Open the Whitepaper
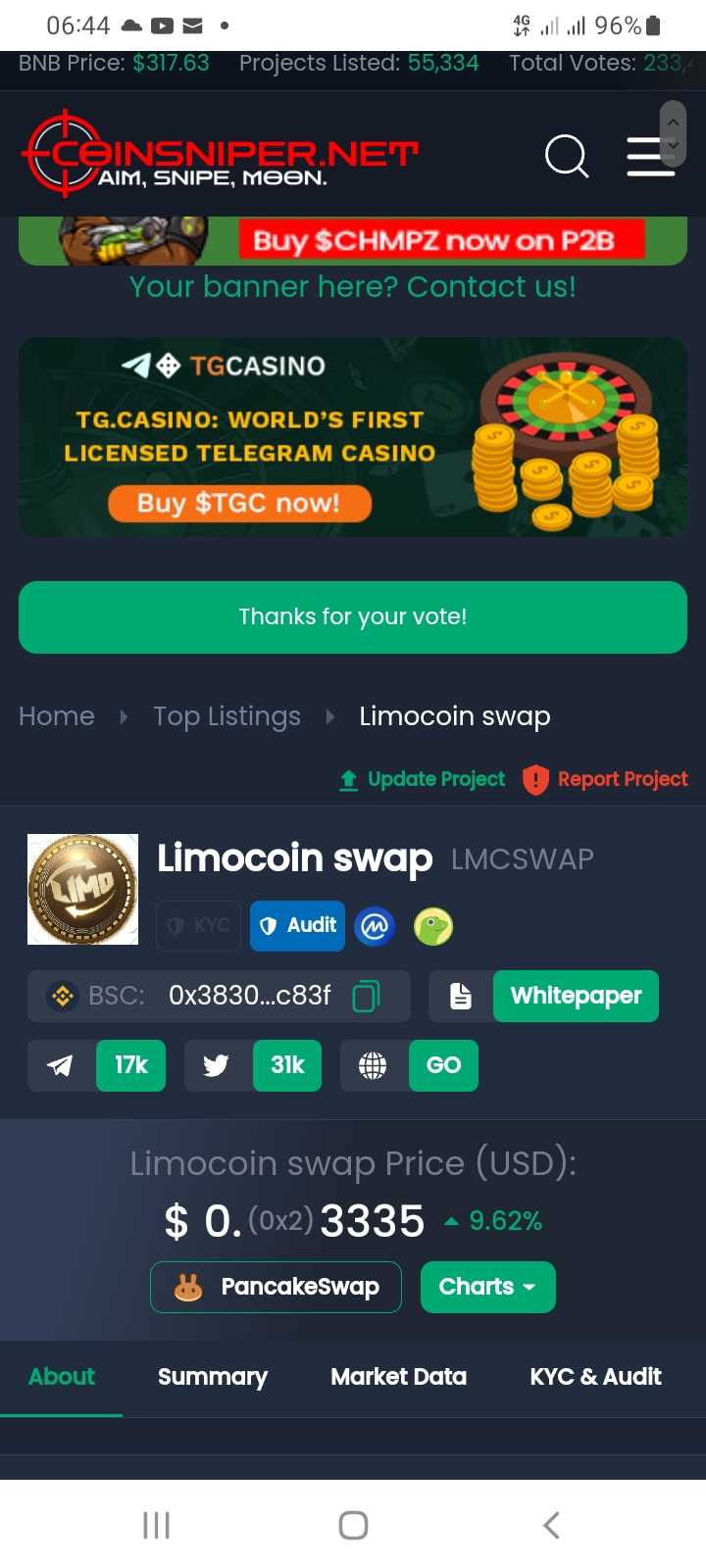Image resolution: width=706 pixels, height=1568 pixels. pos(575,996)
